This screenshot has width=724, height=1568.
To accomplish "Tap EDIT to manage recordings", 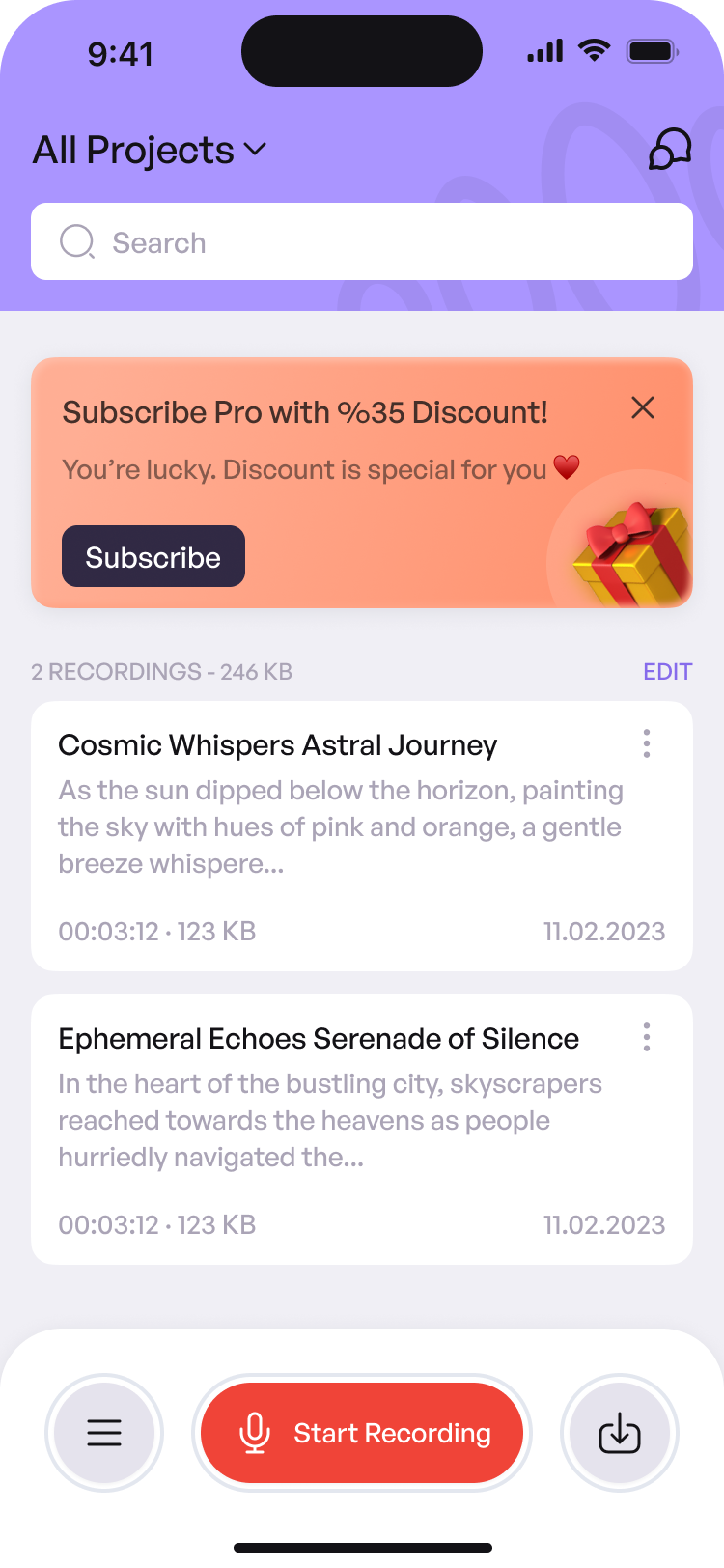I will pos(667,672).
